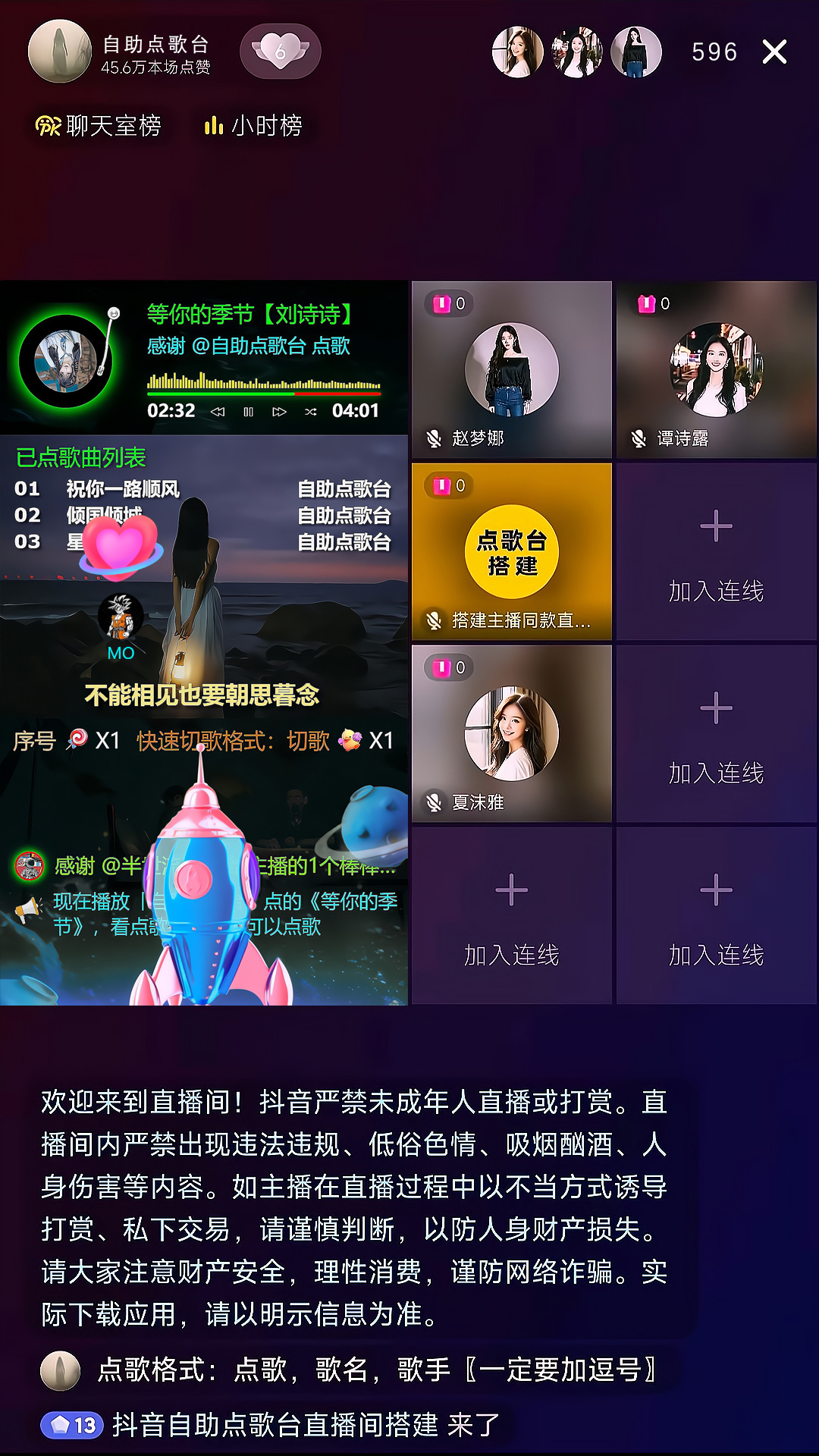Open the 点歌台搭建 guest seat
The width and height of the screenshot is (819, 1456).
[x=512, y=552]
